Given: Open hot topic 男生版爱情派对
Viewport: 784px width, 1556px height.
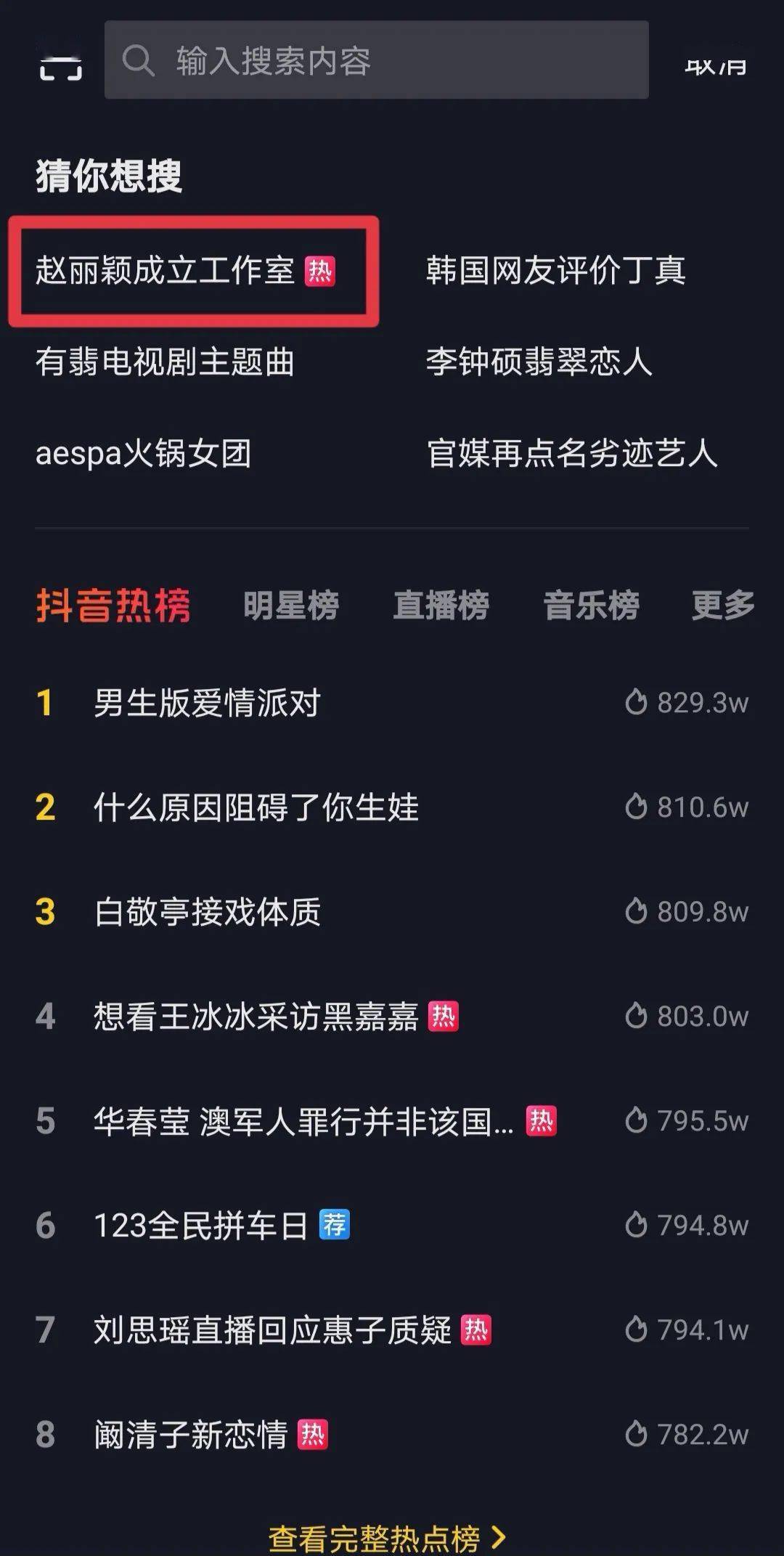Looking at the screenshot, I should tap(208, 703).
